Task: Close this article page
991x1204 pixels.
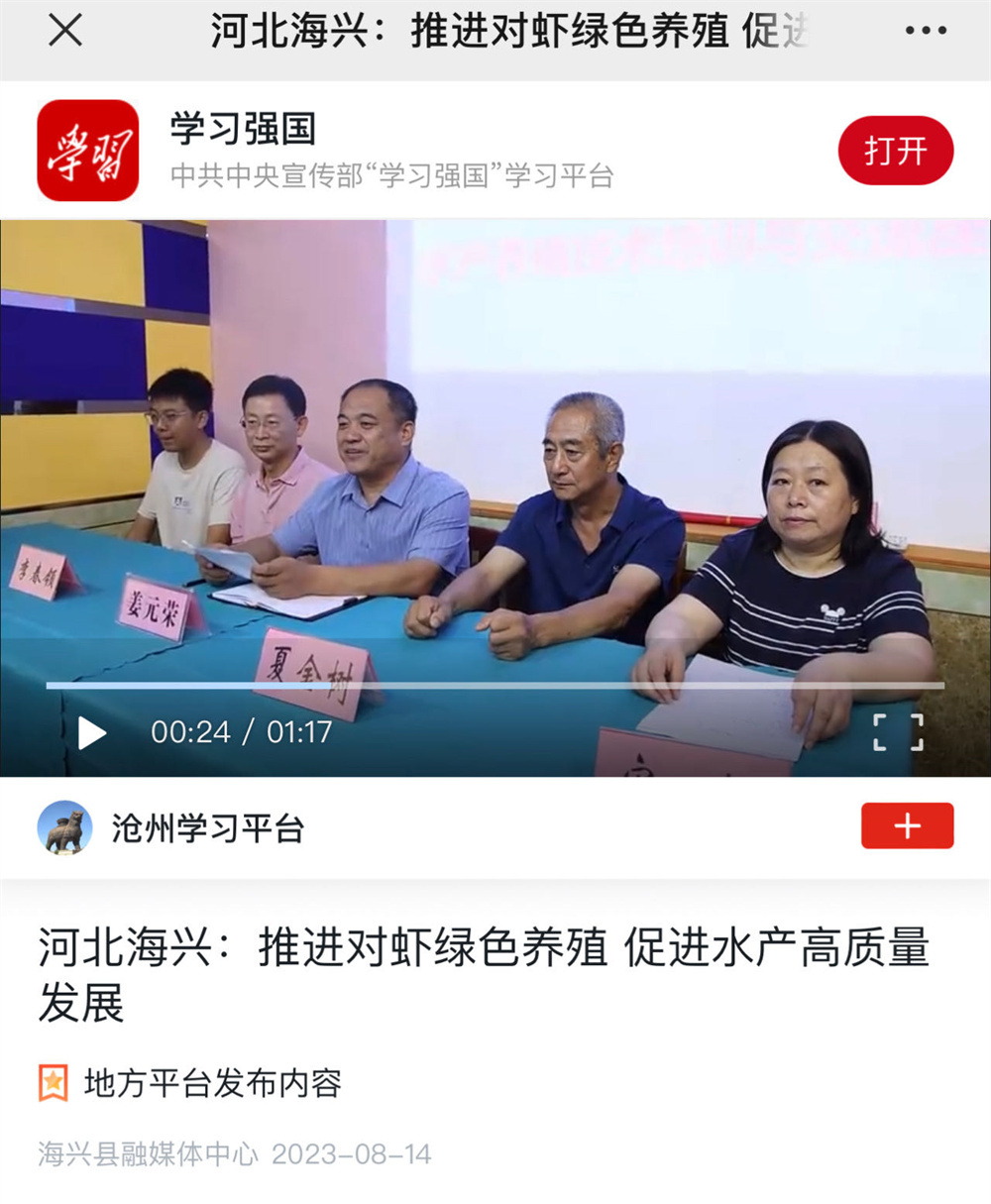Action: pos(65,32)
